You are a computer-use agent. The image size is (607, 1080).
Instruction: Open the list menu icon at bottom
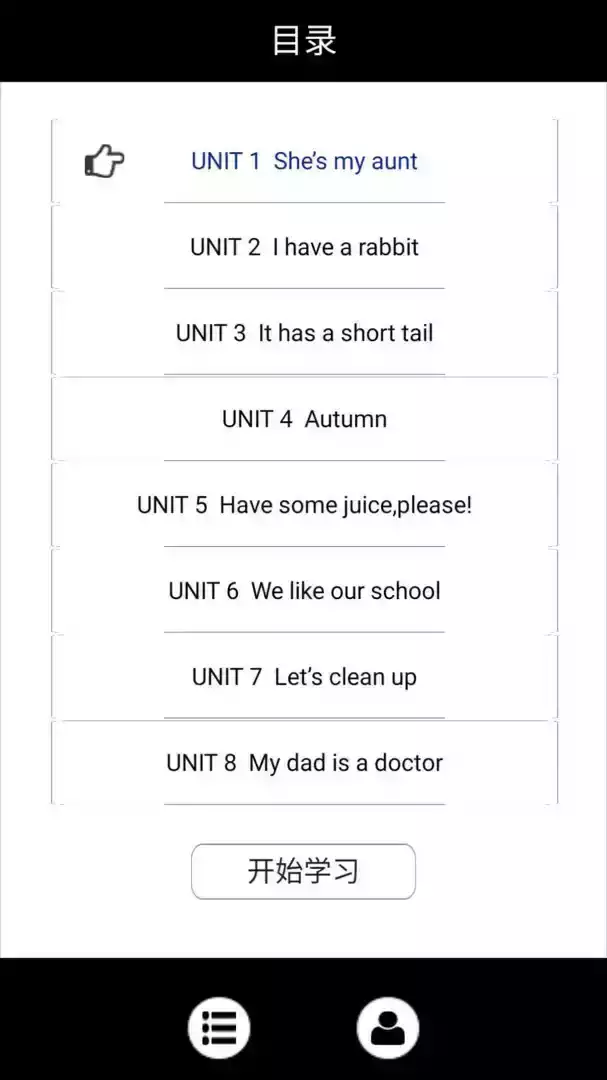click(x=219, y=1028)
